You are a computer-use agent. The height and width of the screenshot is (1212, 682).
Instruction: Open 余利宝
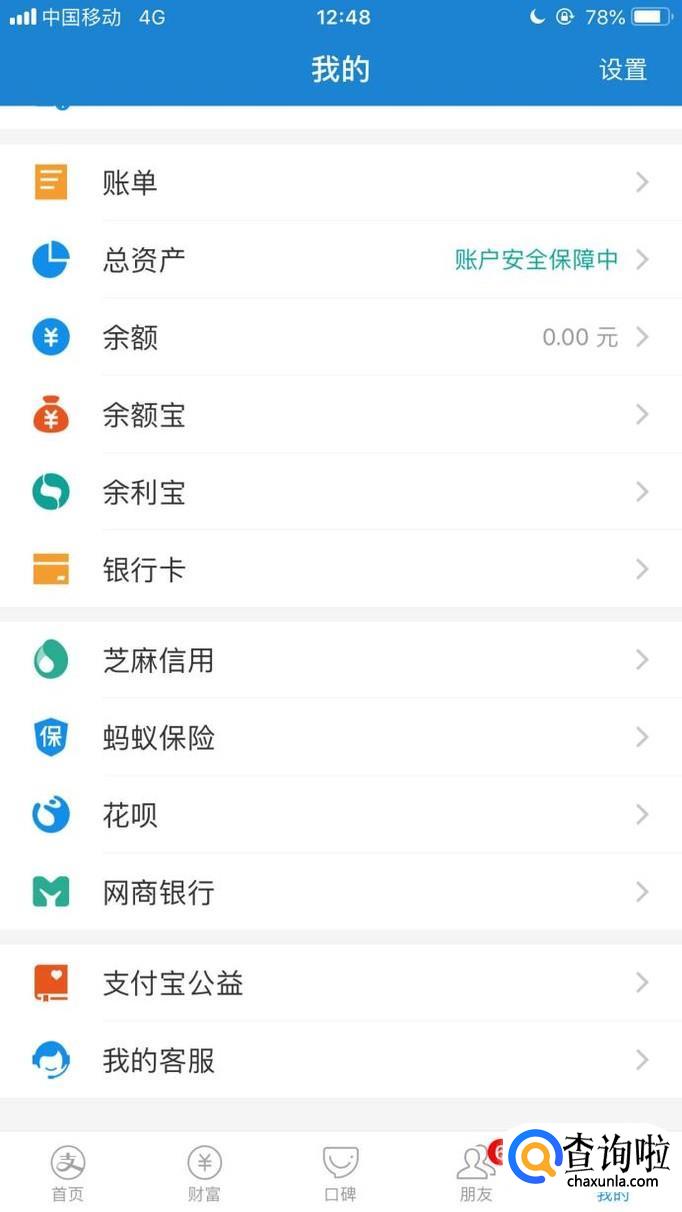340,492
